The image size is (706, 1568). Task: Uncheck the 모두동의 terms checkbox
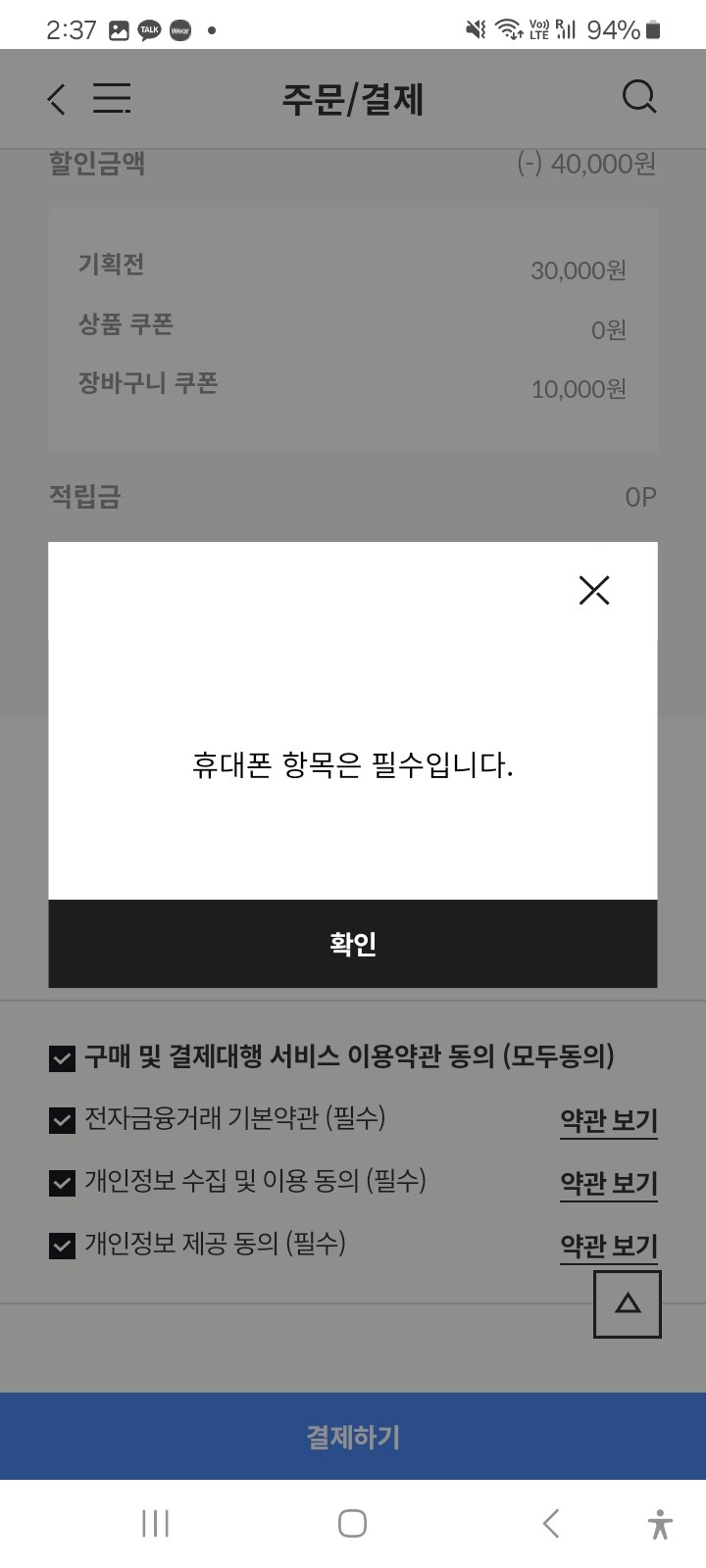[62, 1058]
